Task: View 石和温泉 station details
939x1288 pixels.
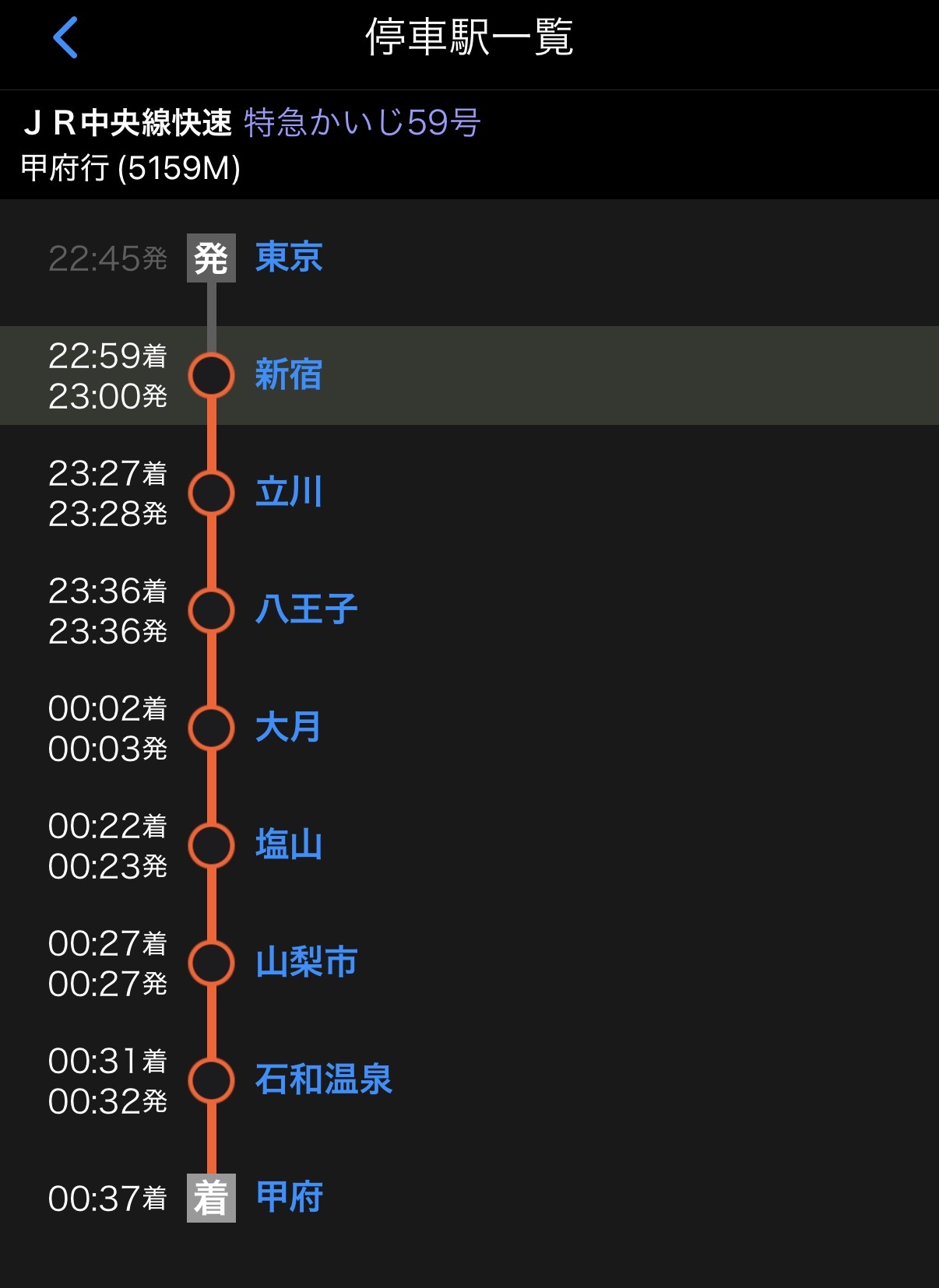Action: tap(323, 1080)
